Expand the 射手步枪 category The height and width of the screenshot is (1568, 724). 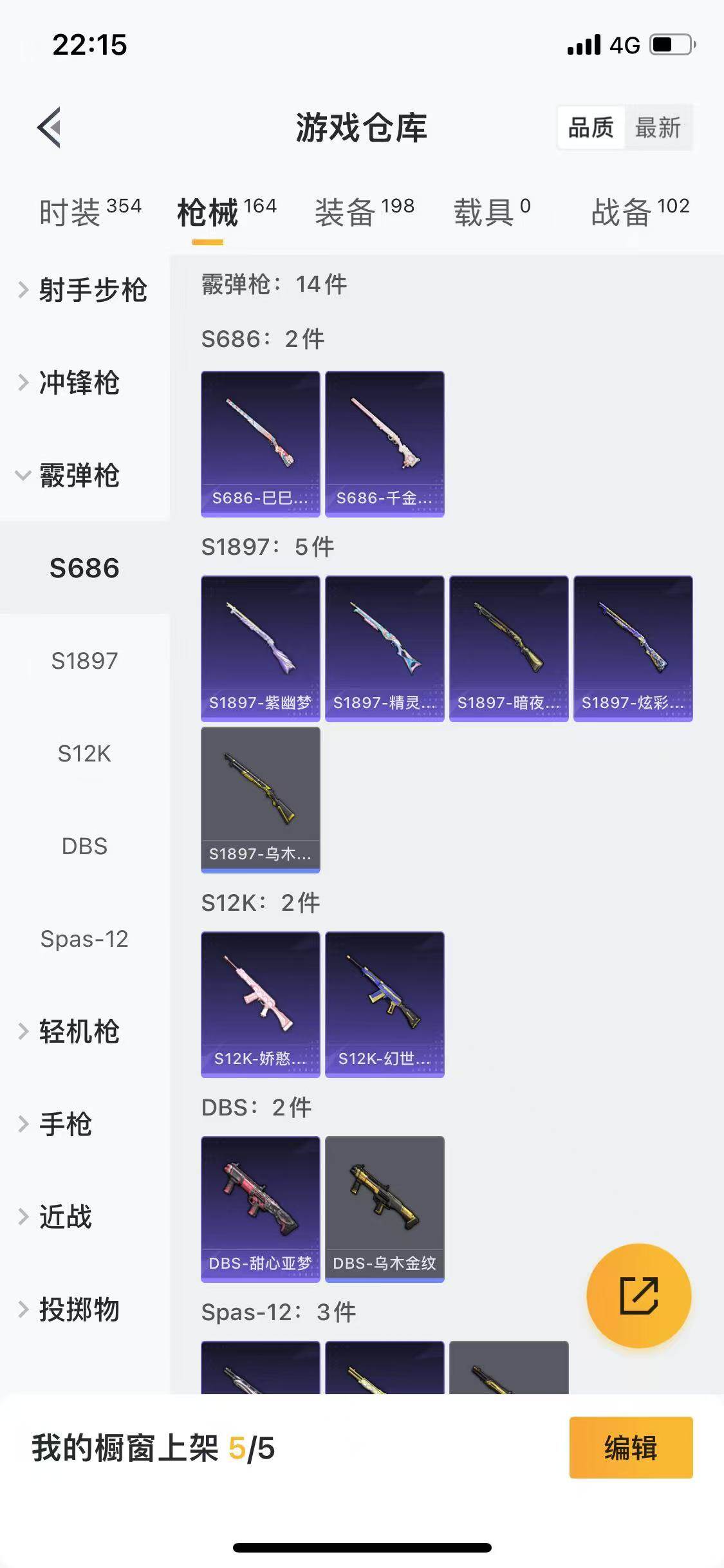(x=85, y=290)
